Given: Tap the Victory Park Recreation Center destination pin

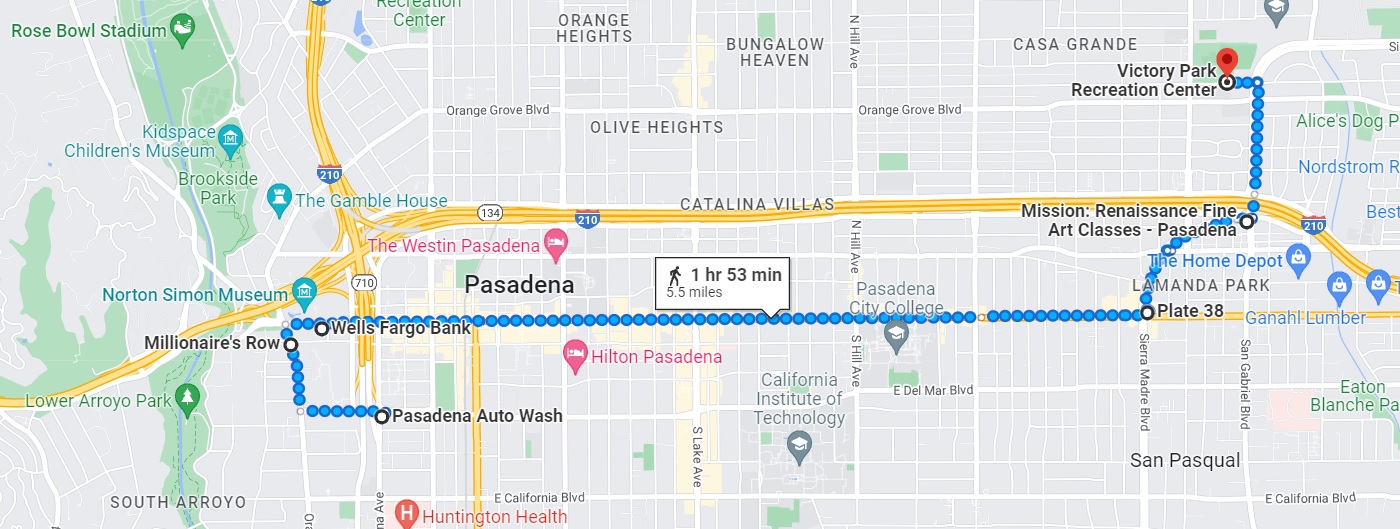Looking at the screenshot, I should [x=1226, y=60].
